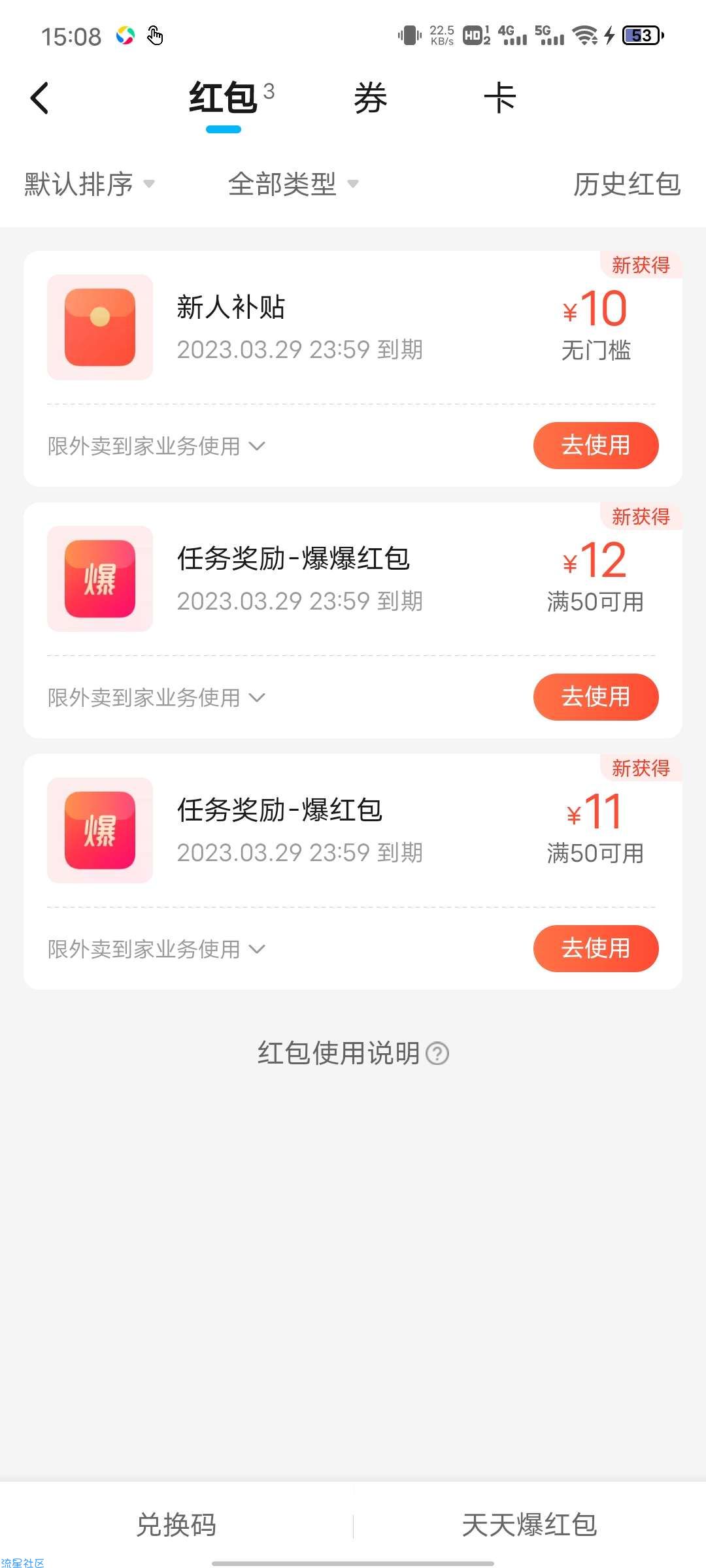706x1568 pixels.
Task: Use the 任务奖励-爆红包 ¥11 red packet
Action: tap(596, 949)
